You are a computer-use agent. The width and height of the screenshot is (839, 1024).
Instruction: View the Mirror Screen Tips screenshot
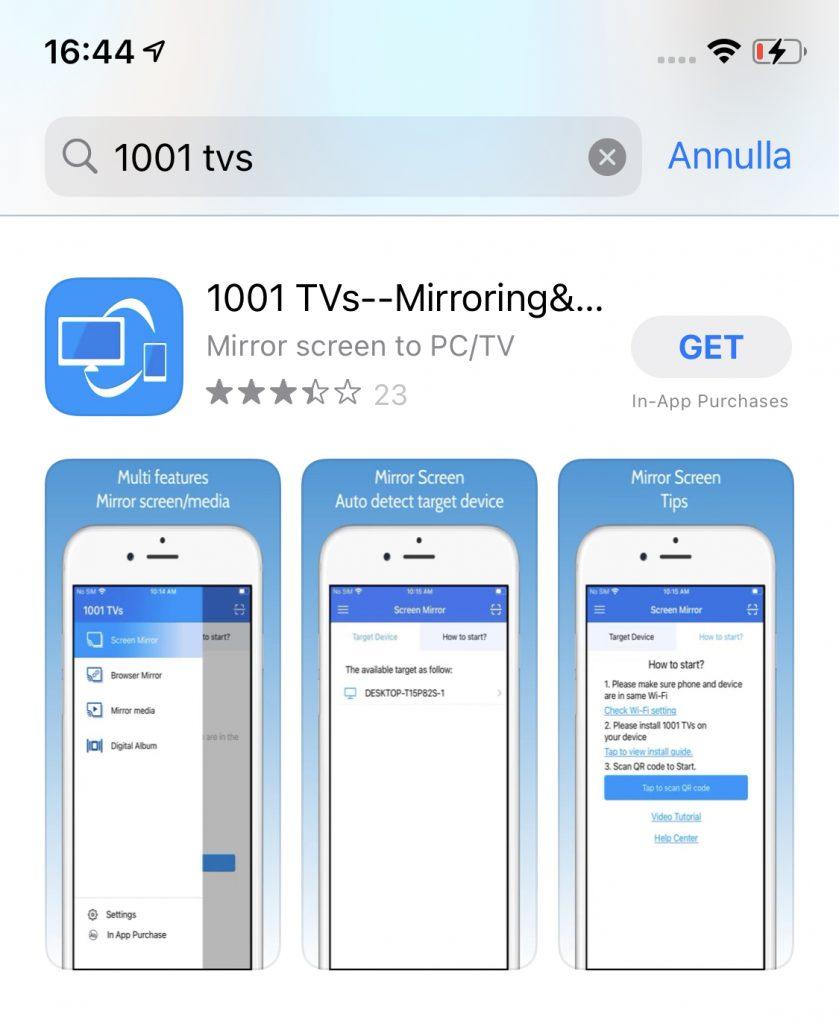pyautogui.click(x=675, y=713)
